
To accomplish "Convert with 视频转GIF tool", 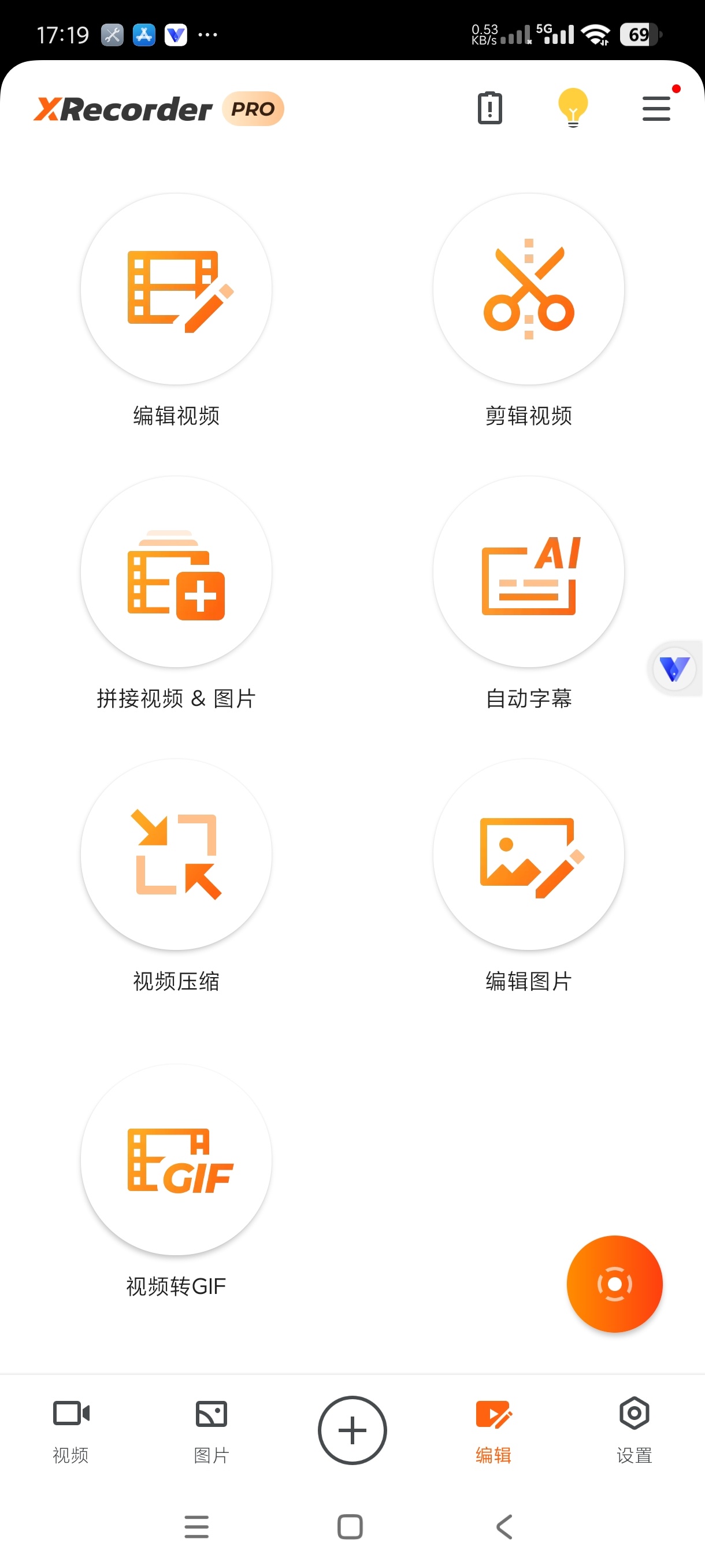I will tap(176, 1160).
